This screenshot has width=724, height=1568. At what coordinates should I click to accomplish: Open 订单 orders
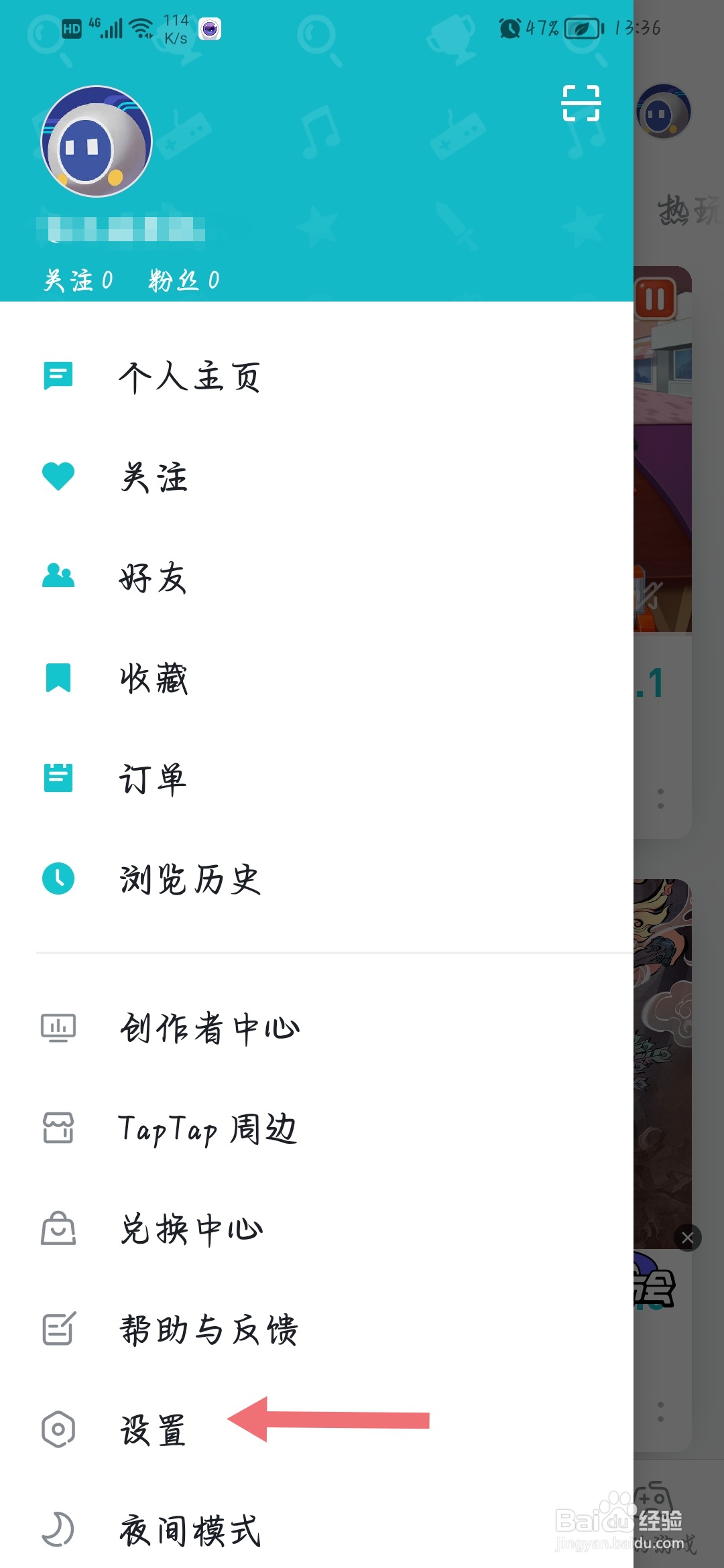(316, 778)
